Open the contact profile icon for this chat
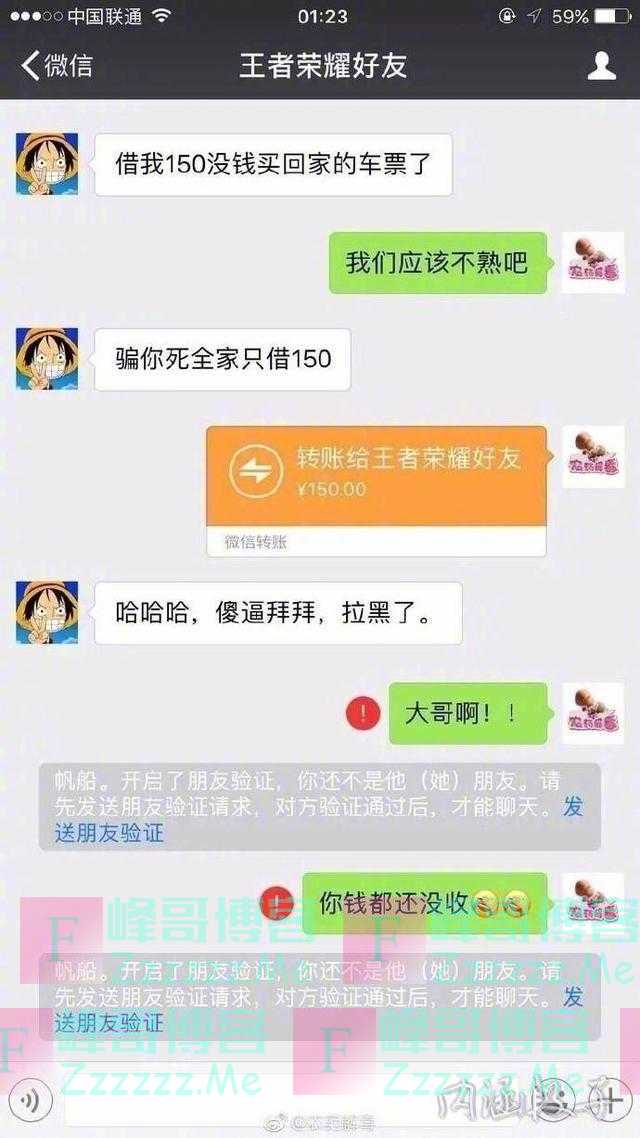The width and height of the screenshot is (640, 1138). (600, 66)
